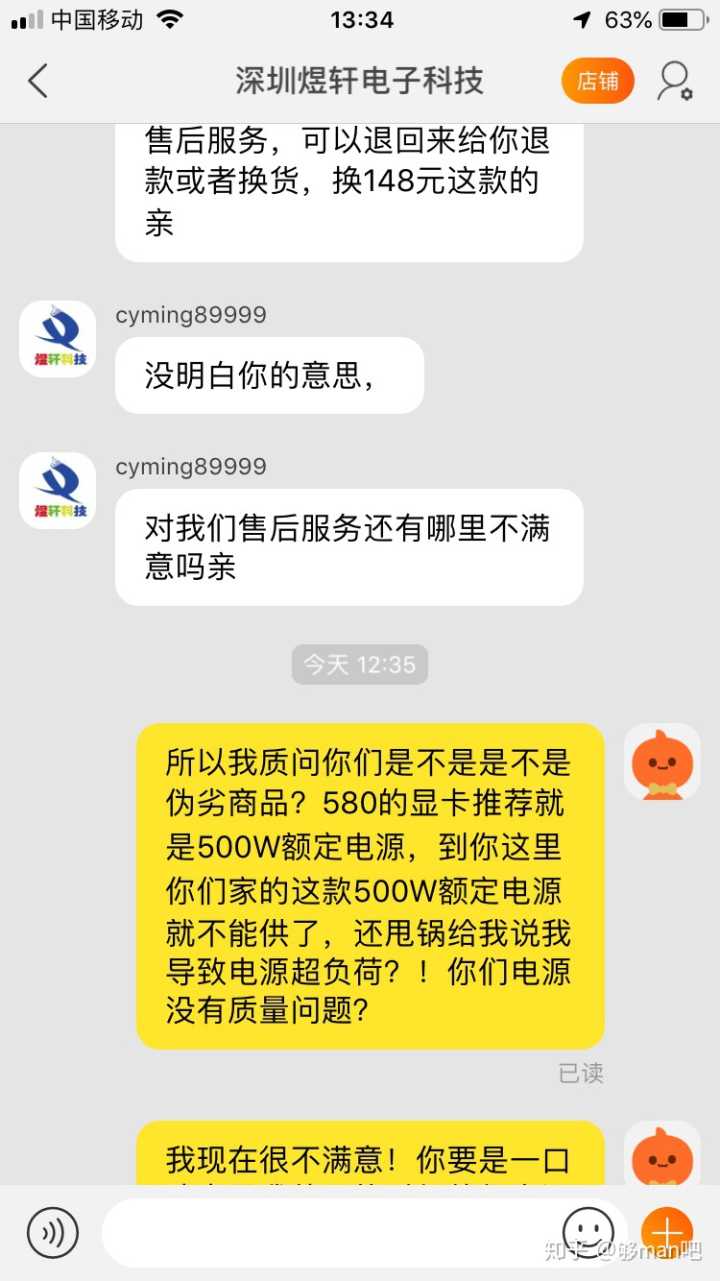This screenshot has width=720, height=1281.
Task: View seller avatar beside 没明白你的意思
Action: pos(58,339)
